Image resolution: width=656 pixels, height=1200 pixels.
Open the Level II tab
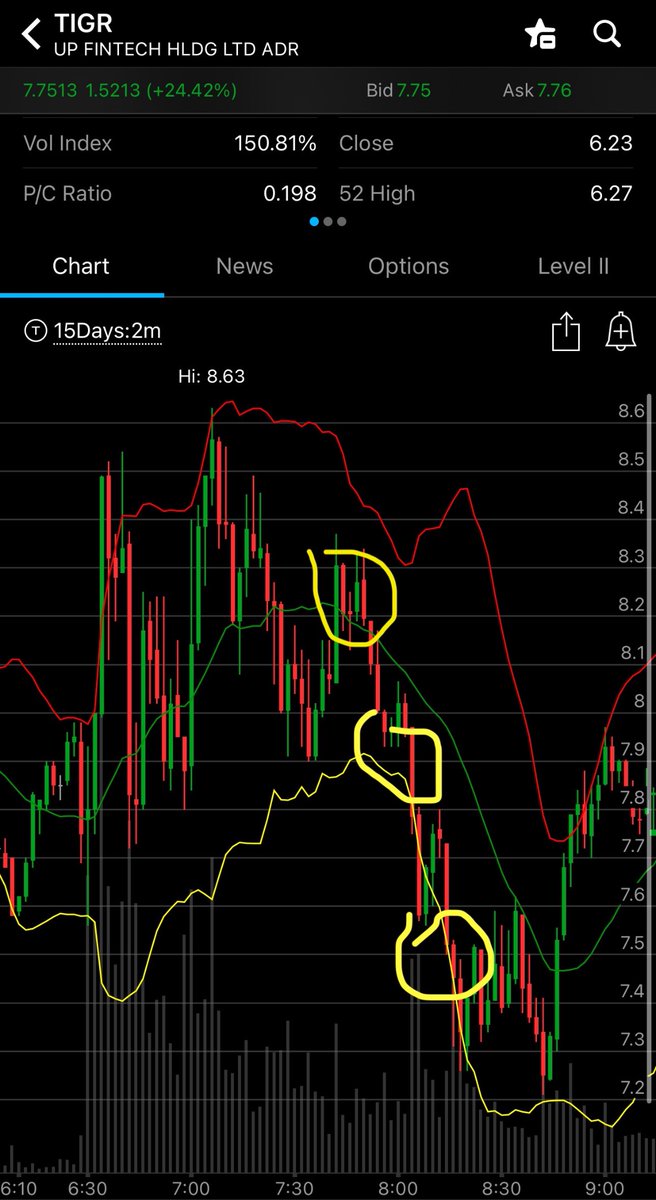(573, 266)
